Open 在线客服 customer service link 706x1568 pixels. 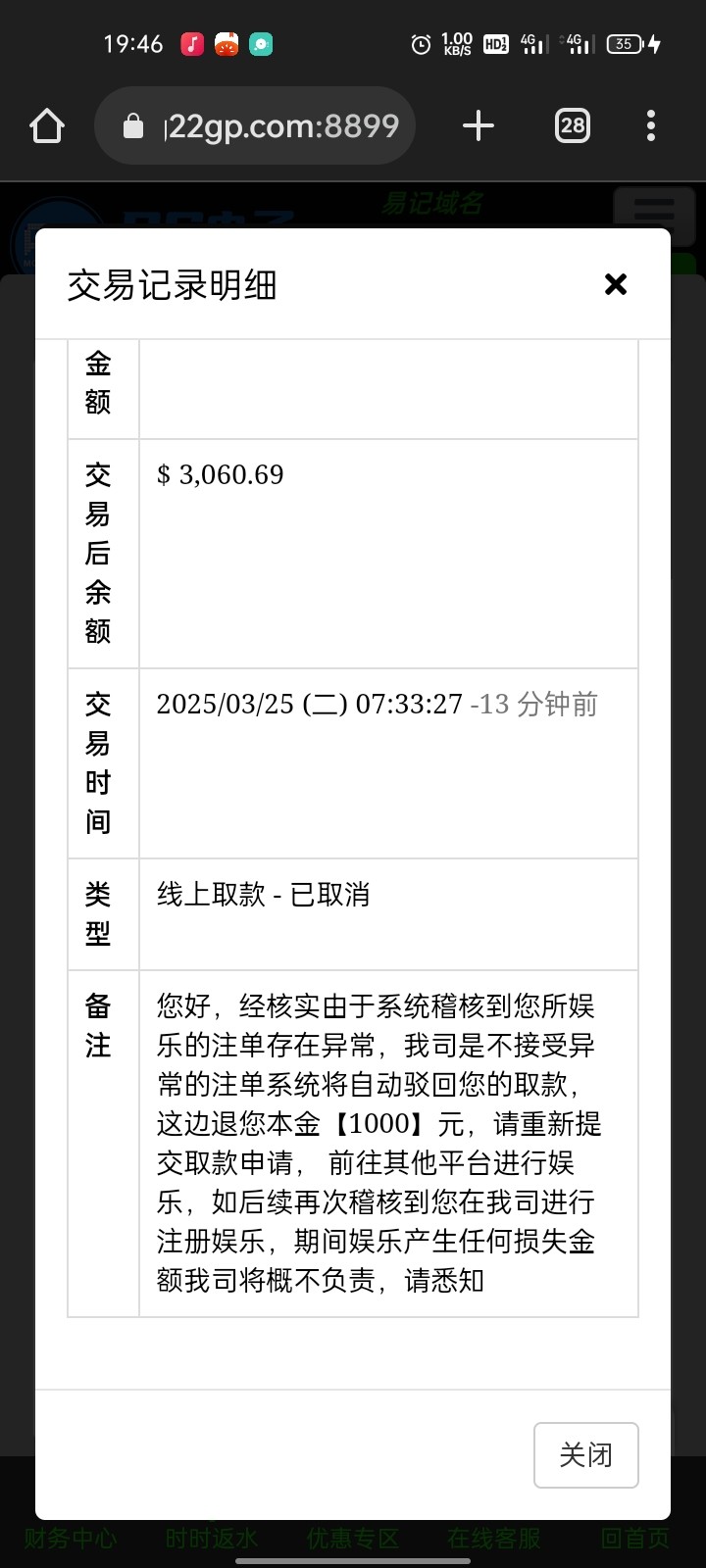coord(493,1539)
